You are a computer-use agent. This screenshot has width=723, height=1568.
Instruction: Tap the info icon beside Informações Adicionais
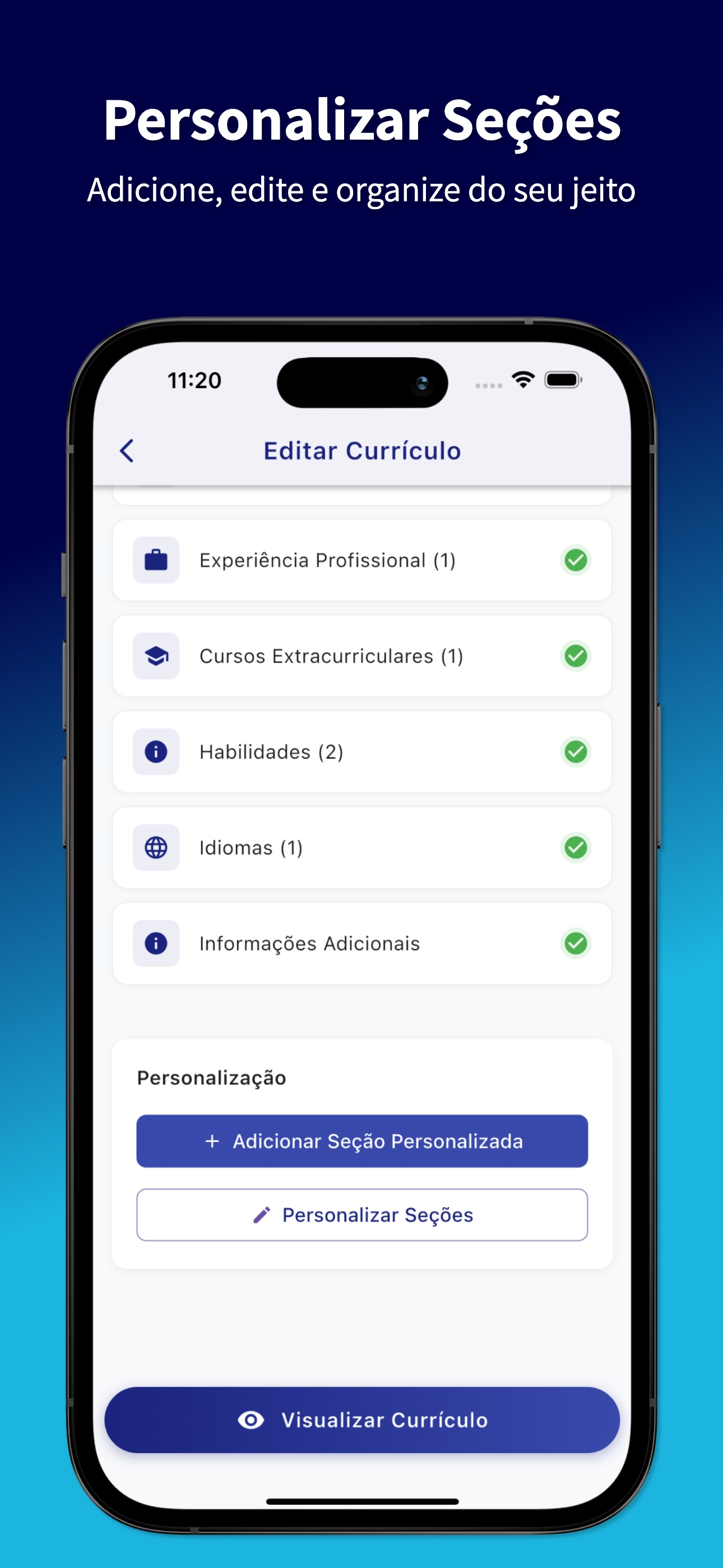pos(156,943)
